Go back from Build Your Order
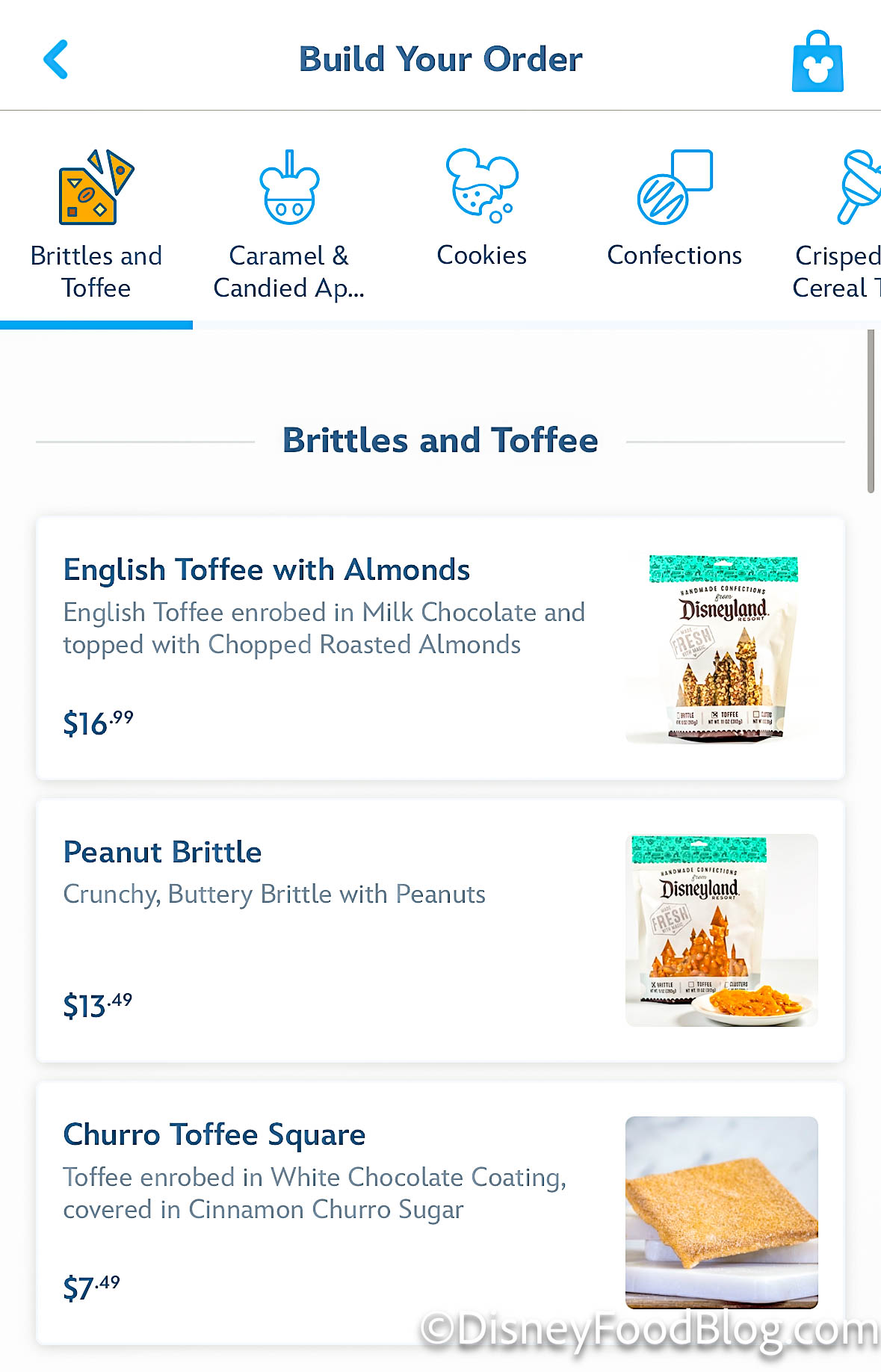Screen dimensions: 881x1372 pyautogui.click(x=56, y=59)
